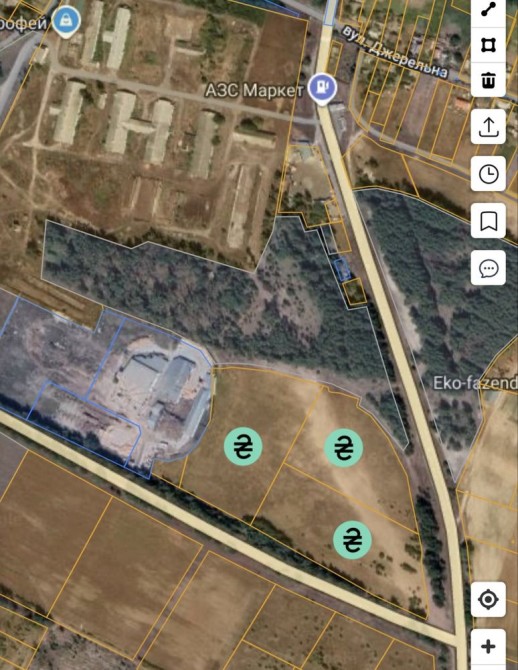Tap the top-right hryvnia price marker
518x670 pixels.
click(x=344, y=447)
